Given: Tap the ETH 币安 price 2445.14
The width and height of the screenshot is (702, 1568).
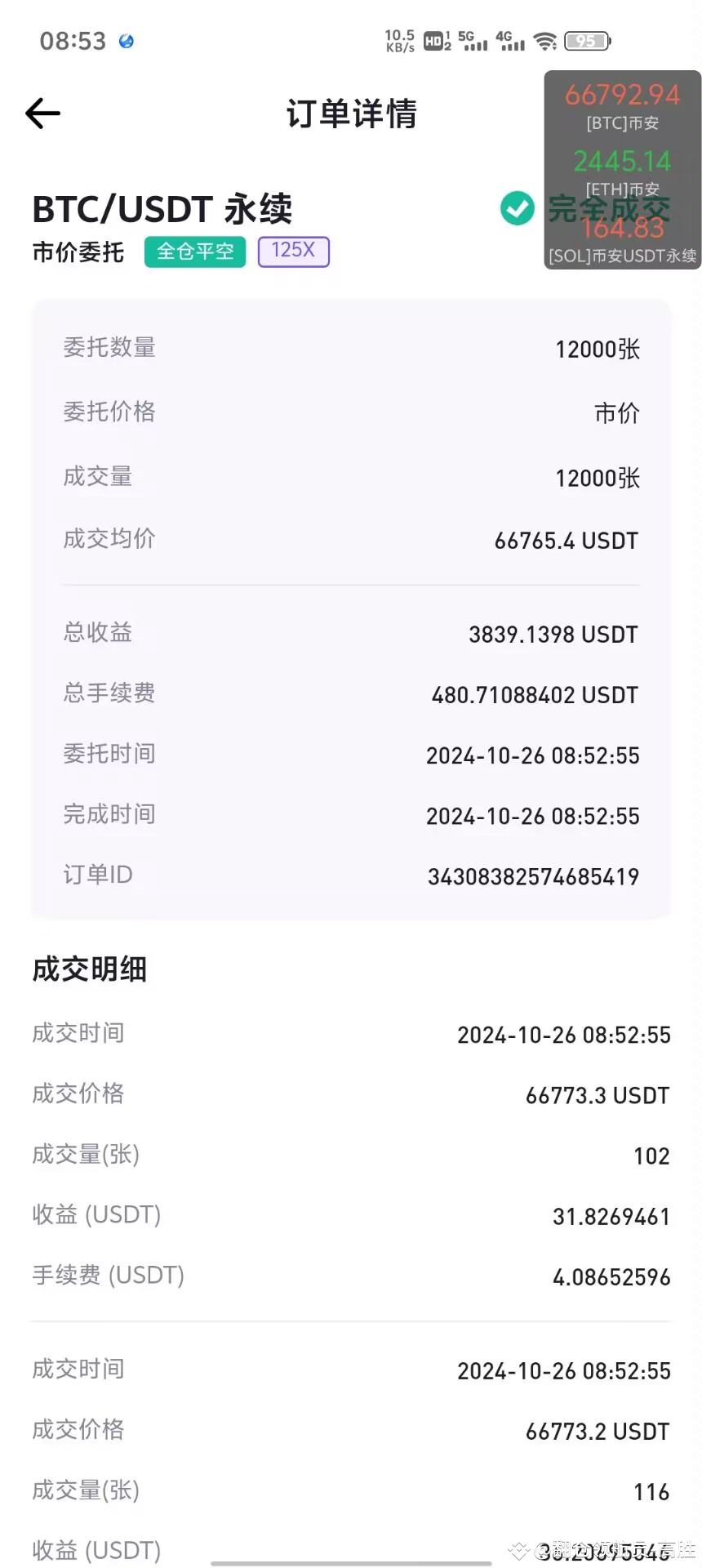Looking at the screenshot, I should pyautogui.click(x=621, y=161).
